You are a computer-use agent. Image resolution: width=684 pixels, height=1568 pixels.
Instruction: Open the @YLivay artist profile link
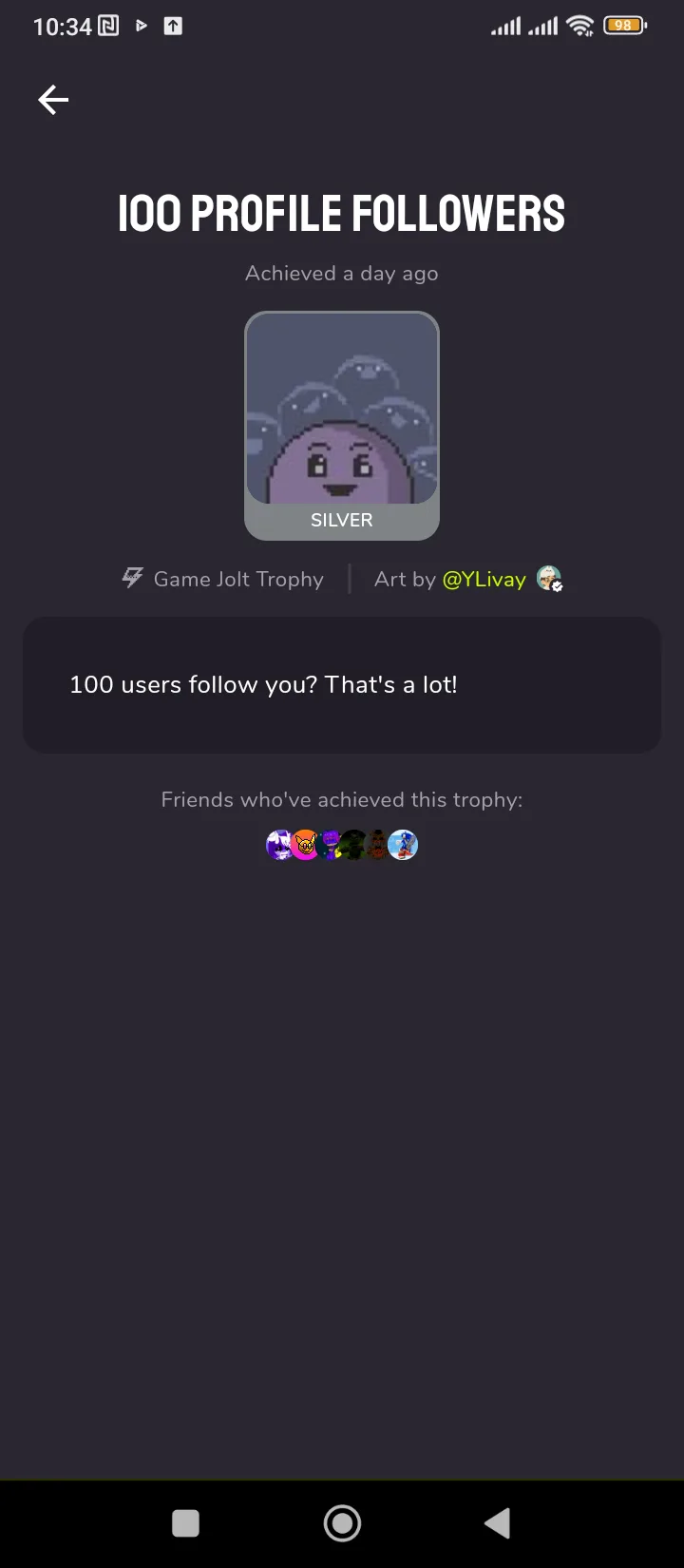tap(484, 579)
